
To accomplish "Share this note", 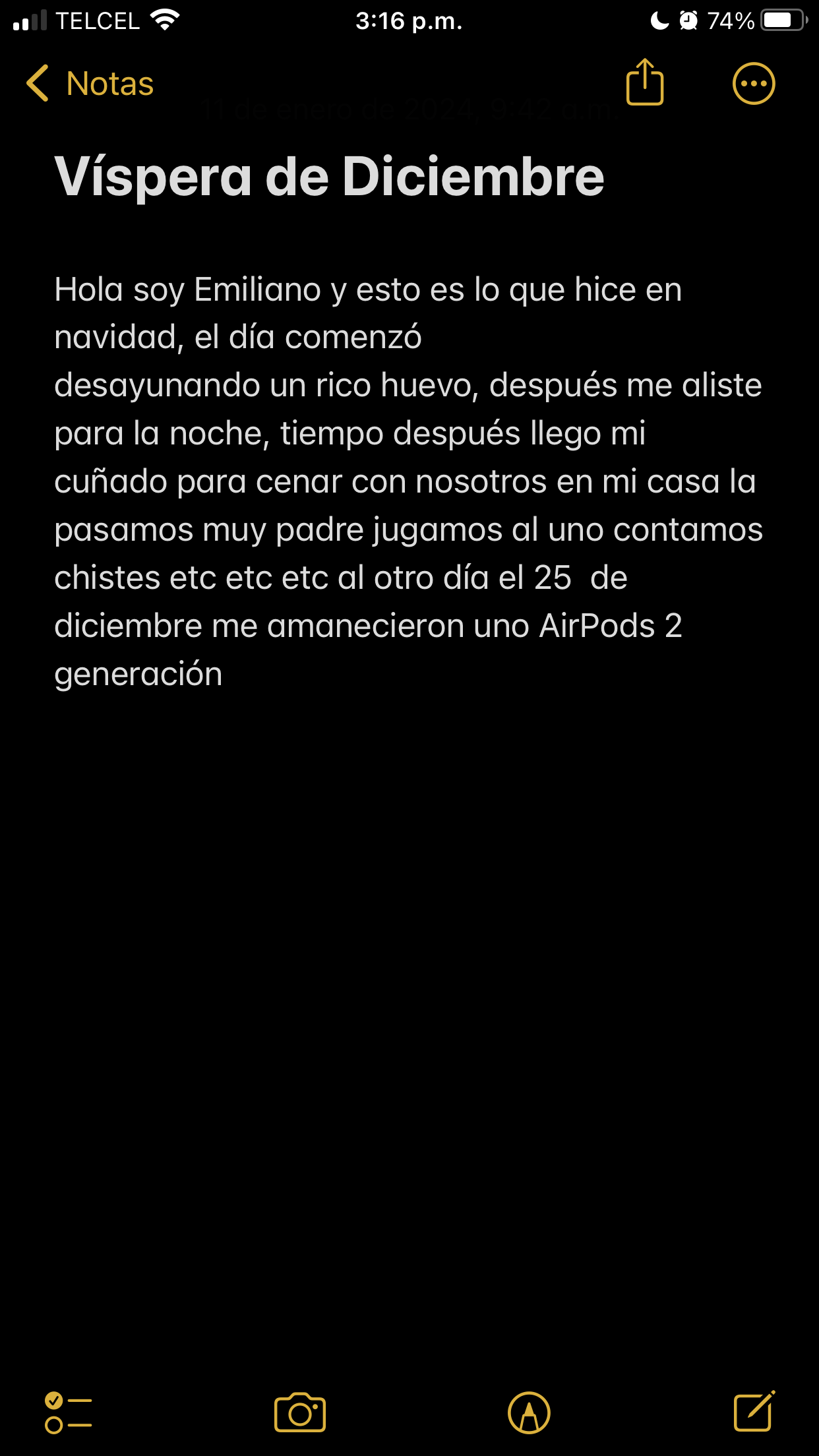I will (x=644, y=83).
